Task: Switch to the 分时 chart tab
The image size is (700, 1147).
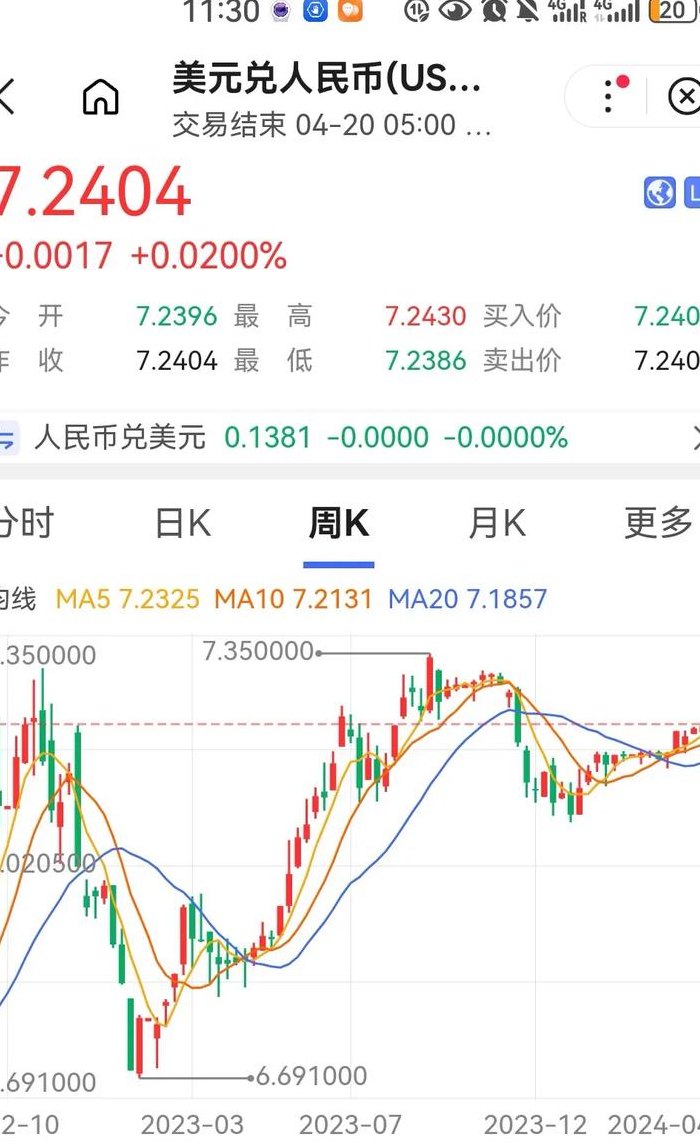Action: [26, 524]
